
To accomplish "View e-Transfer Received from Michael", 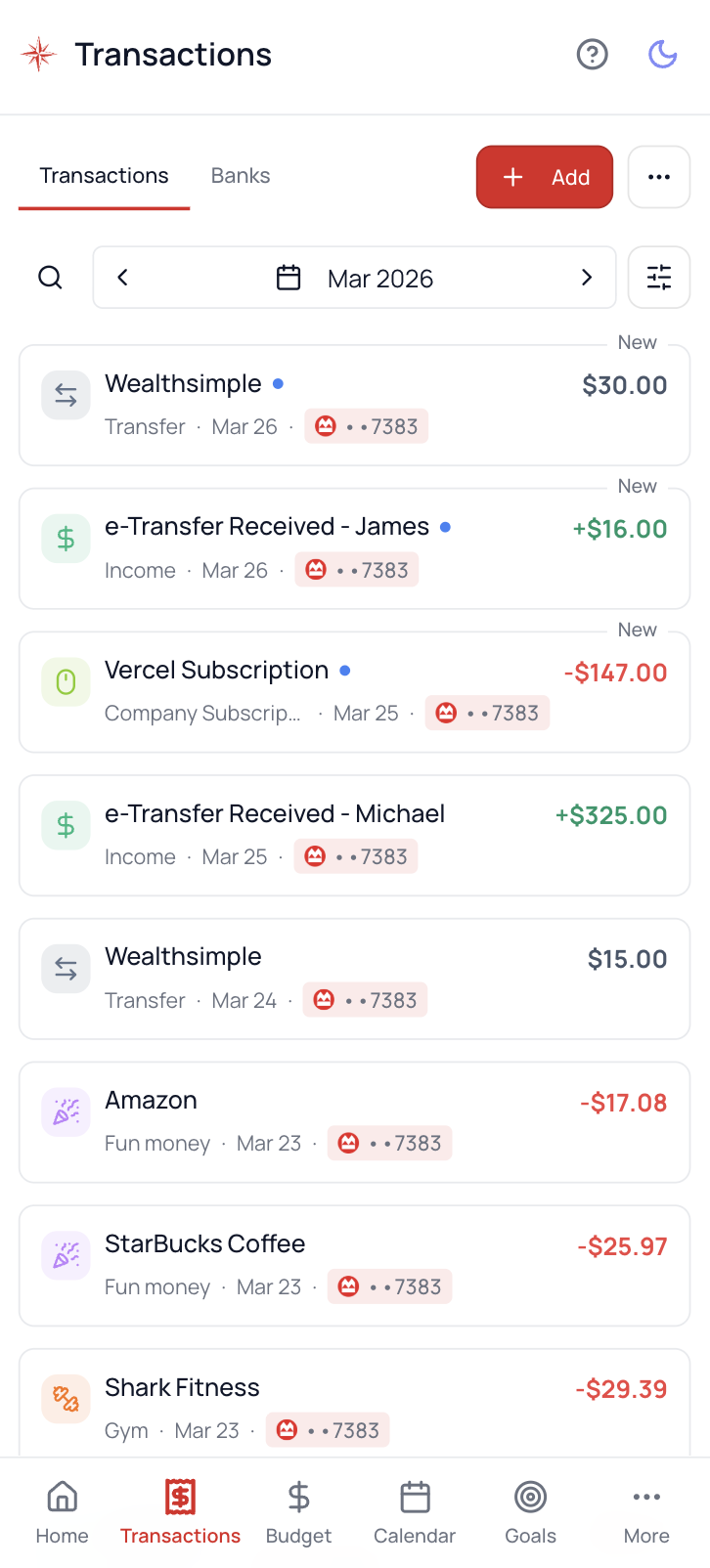I will tap(354, 835).
